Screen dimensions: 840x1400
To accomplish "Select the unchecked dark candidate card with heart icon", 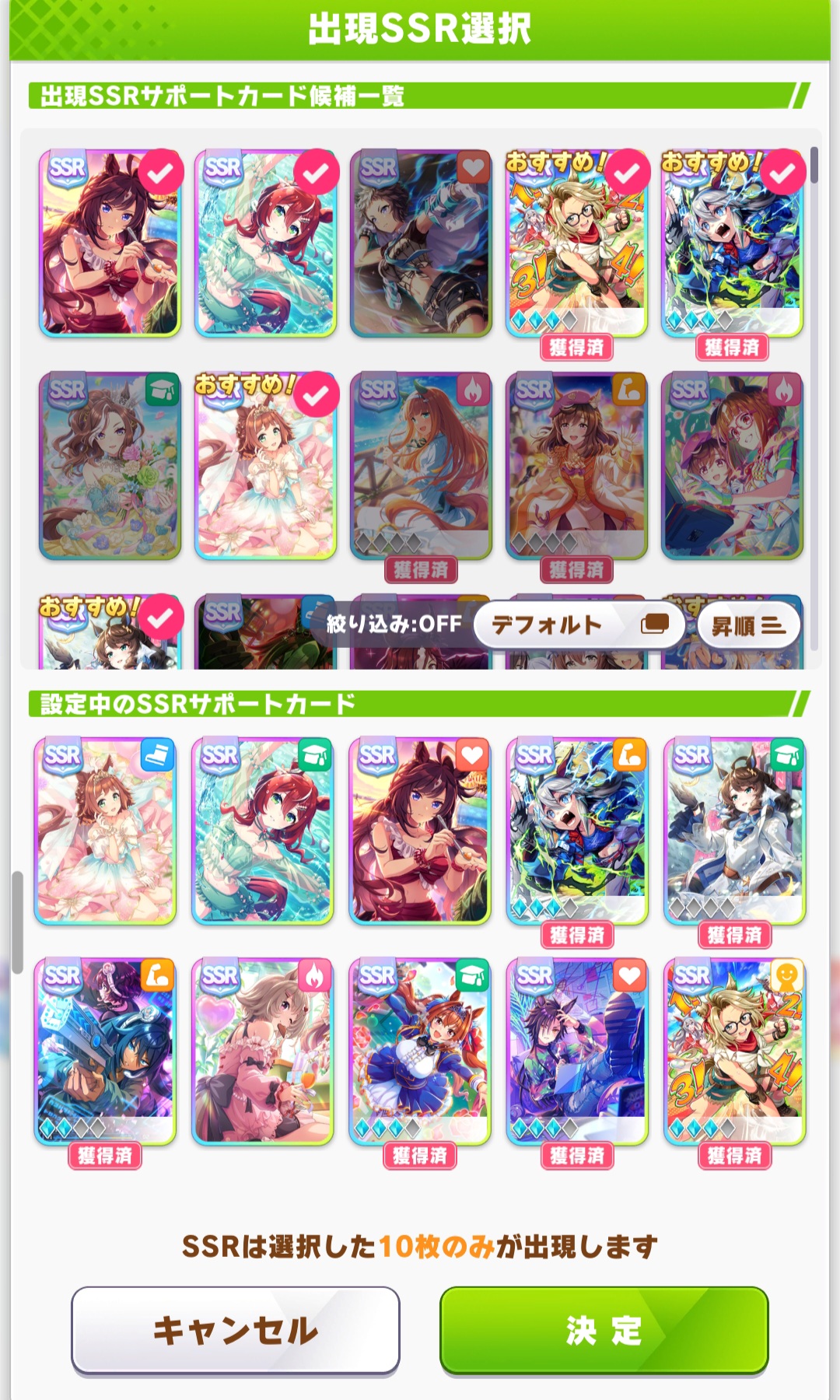I will 421,243.
